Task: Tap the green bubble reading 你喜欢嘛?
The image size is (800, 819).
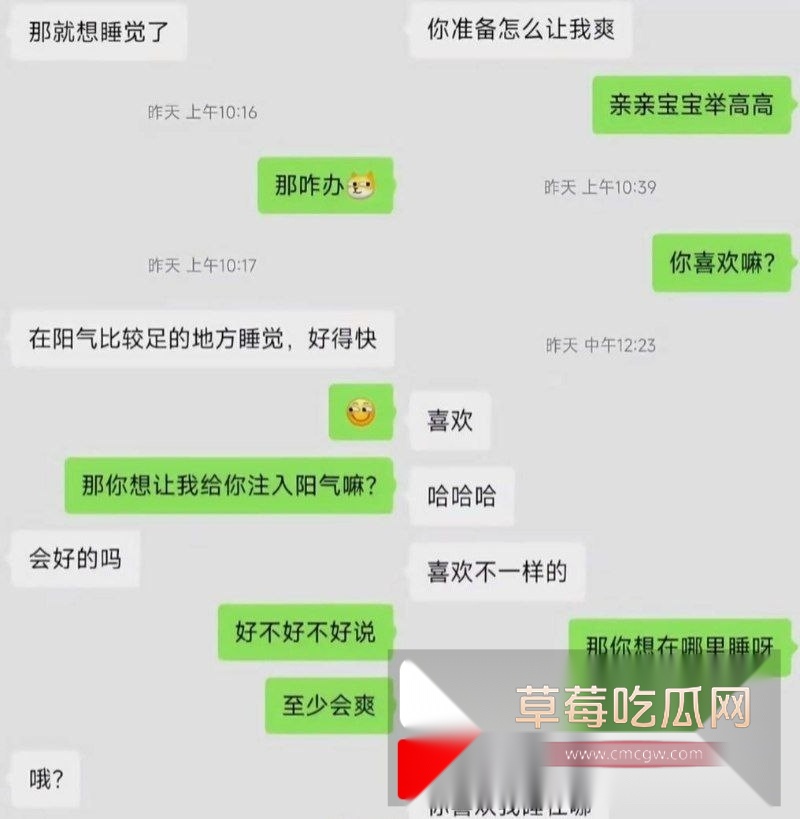Action: [x=720, y=264]
